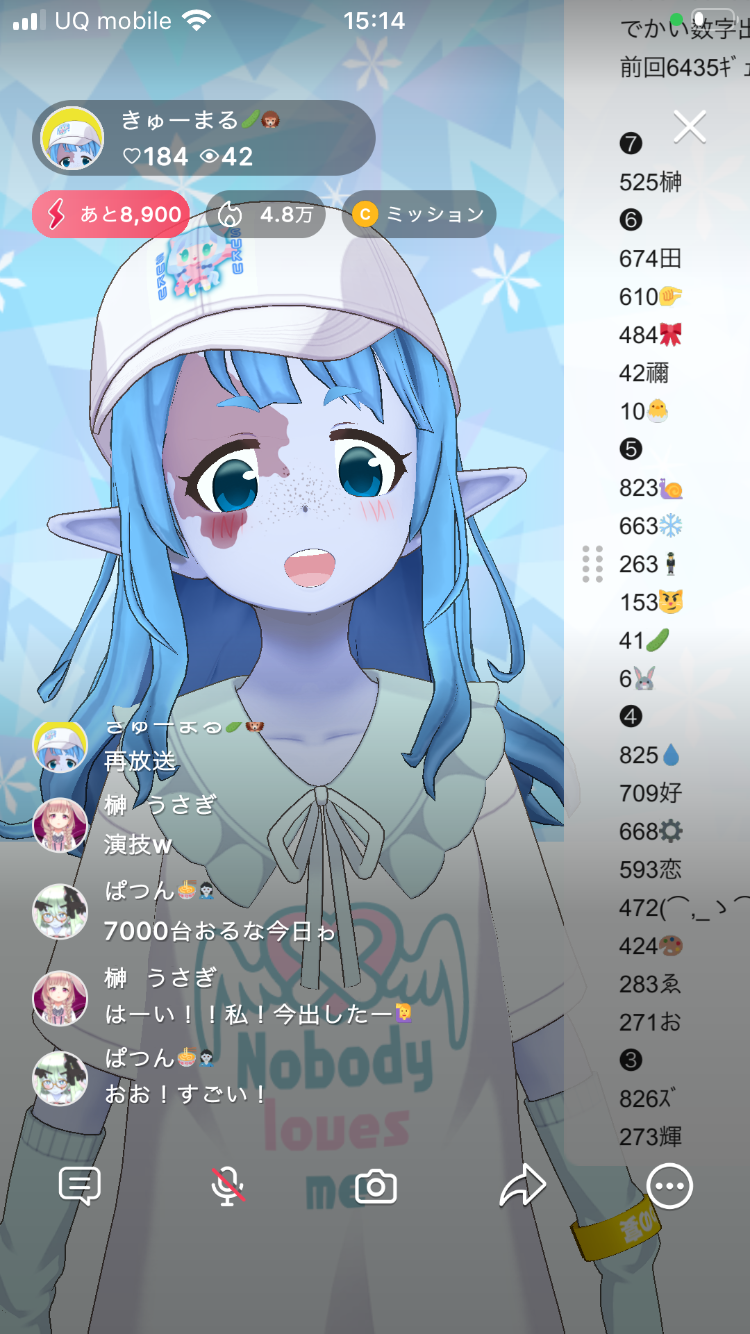Open the more options menu

click(x=669, y=1187)
